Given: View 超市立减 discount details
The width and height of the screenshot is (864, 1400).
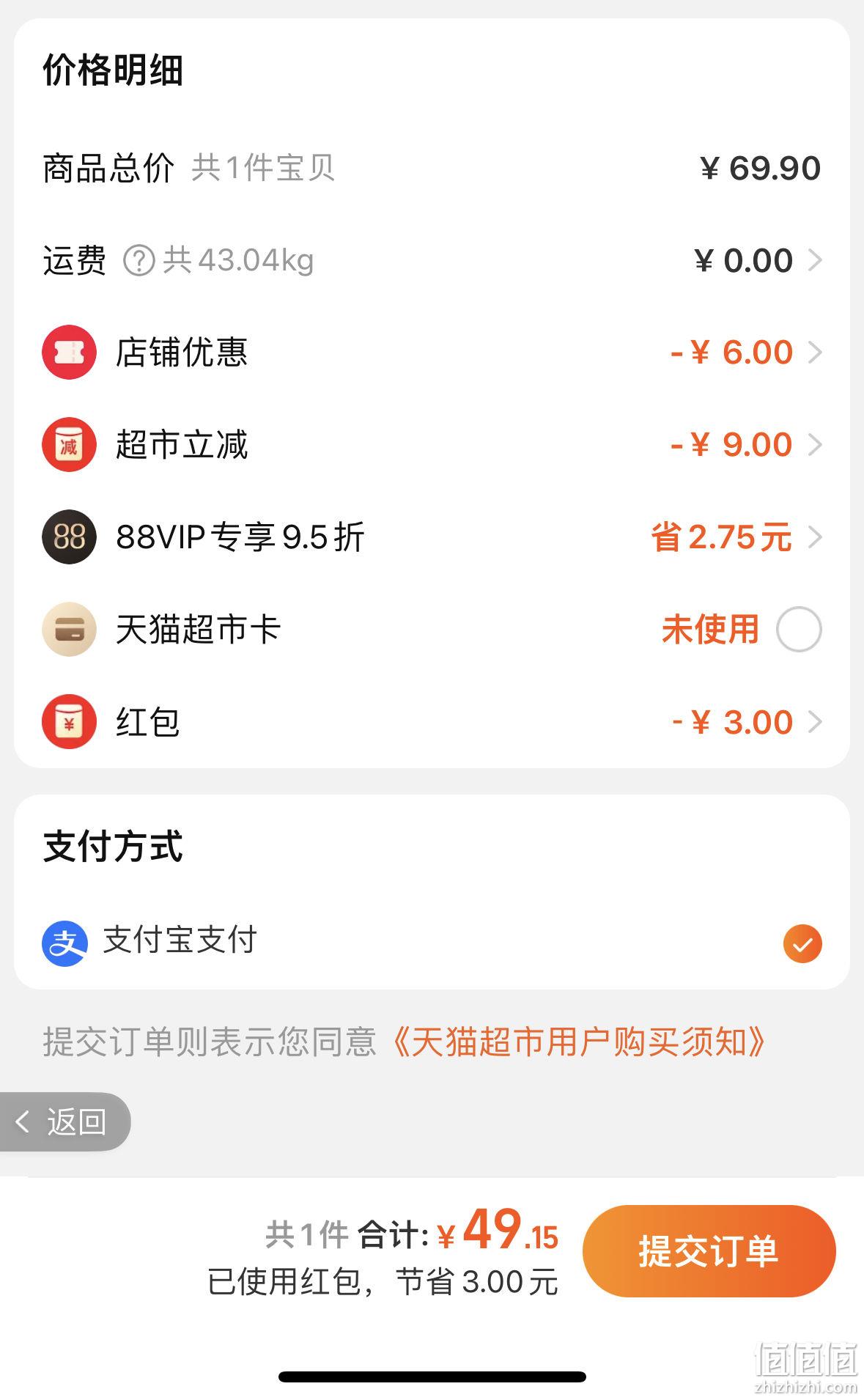Looking at the screenshot, I should click(x=432, y=445).
